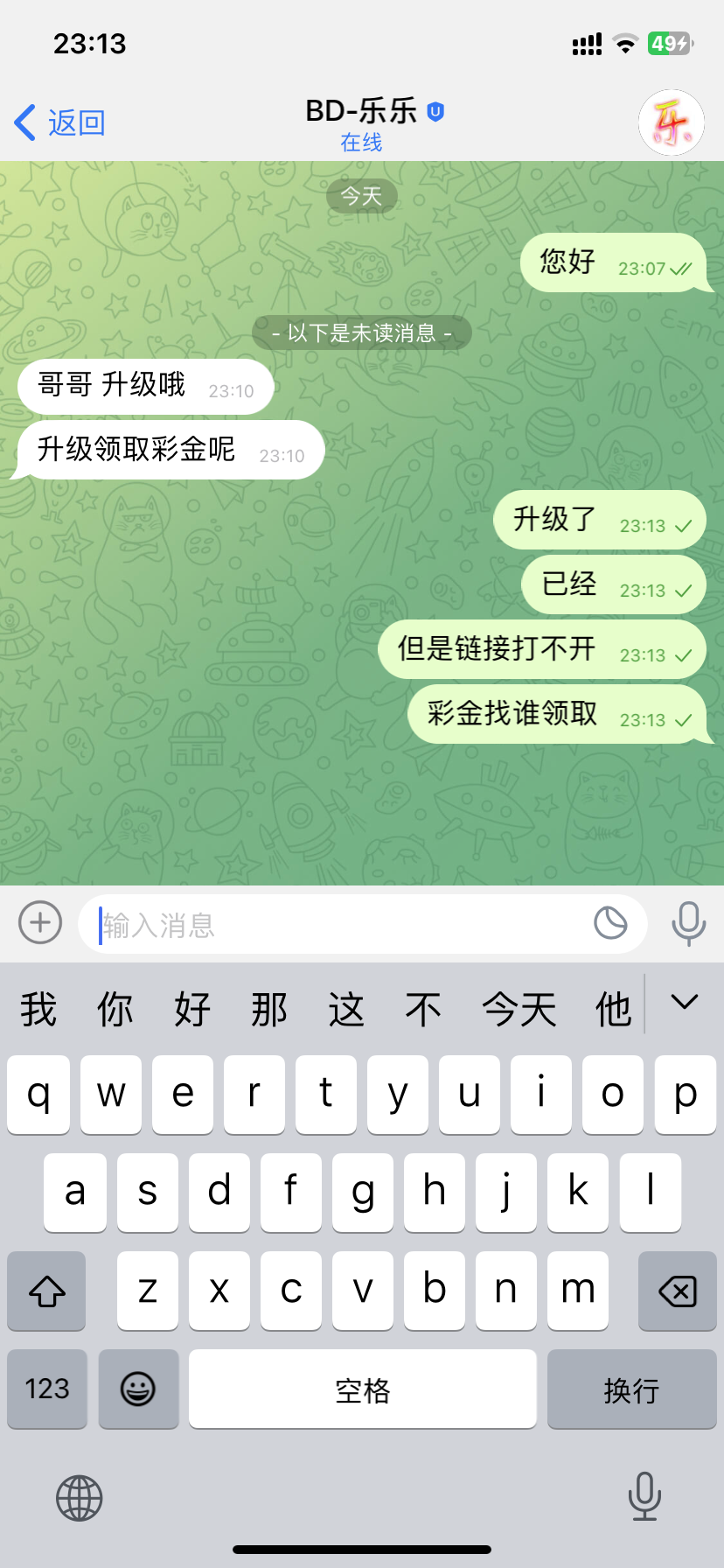Go back via 返回 button
Screen dimensions: 724x1568
coord(59,122)
